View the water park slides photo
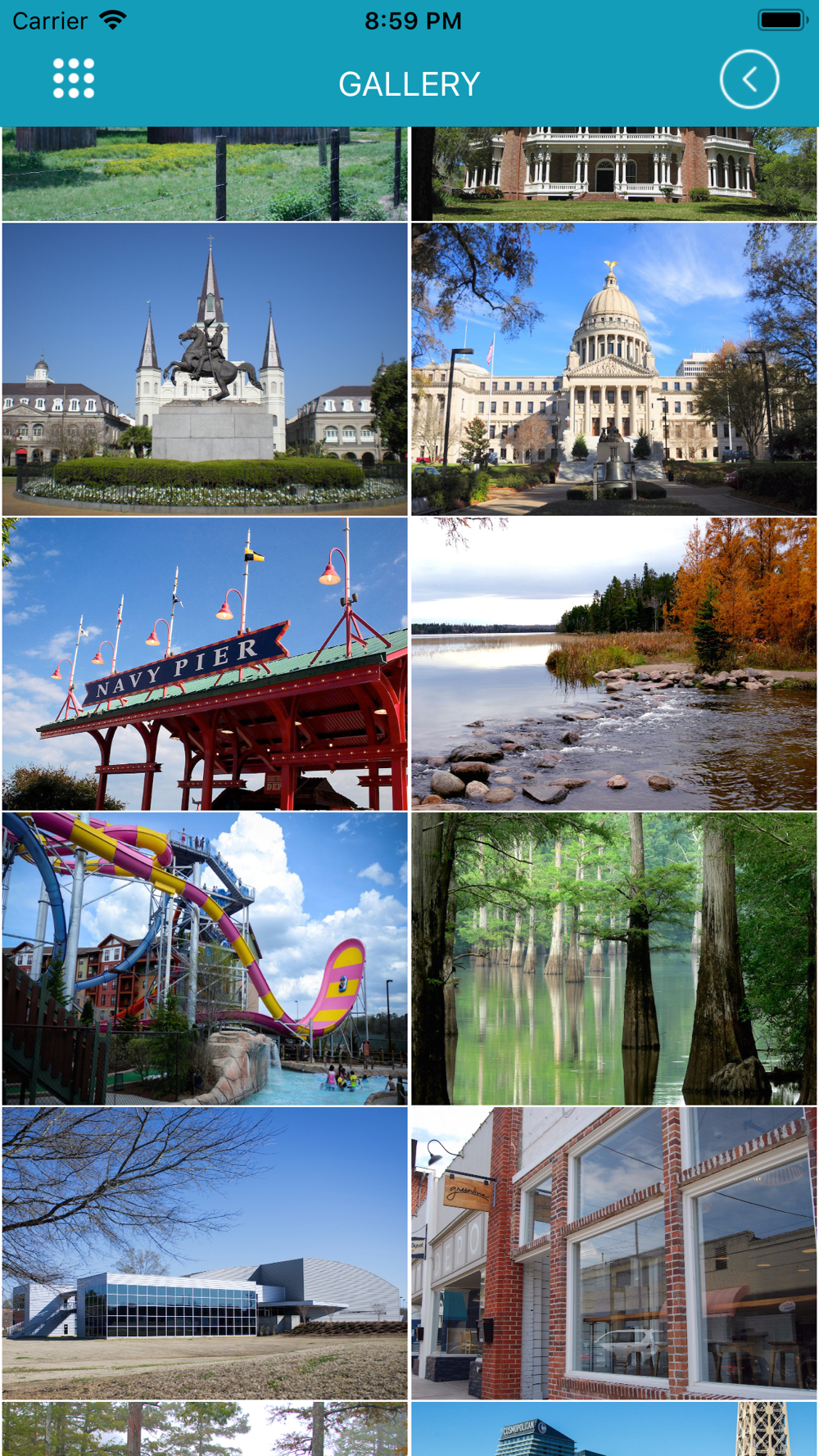 tap(205, 958)
